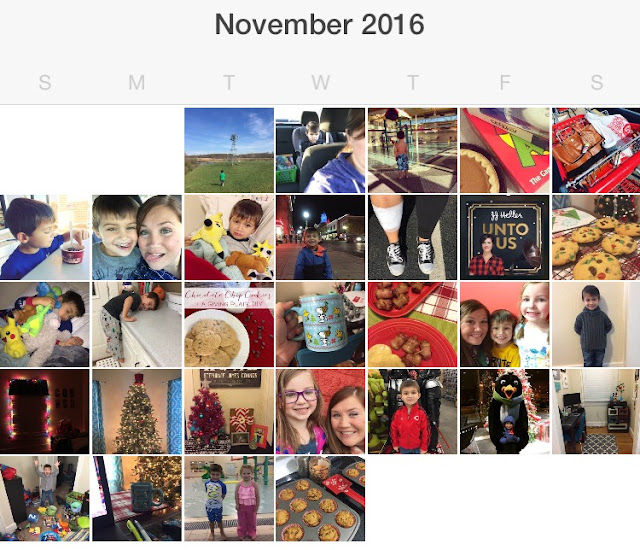This screenshot has height=550, width=640.
Task: View the black sneakers photo
Action: [x=412, y=237]
